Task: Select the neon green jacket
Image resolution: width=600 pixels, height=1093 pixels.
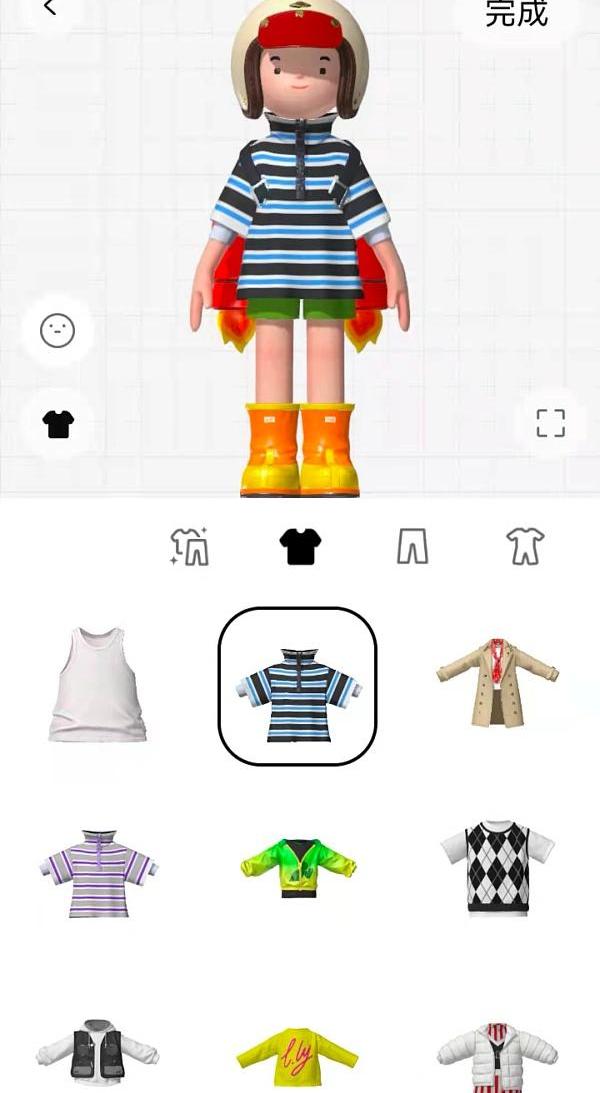Action: (x=298, y=867)
